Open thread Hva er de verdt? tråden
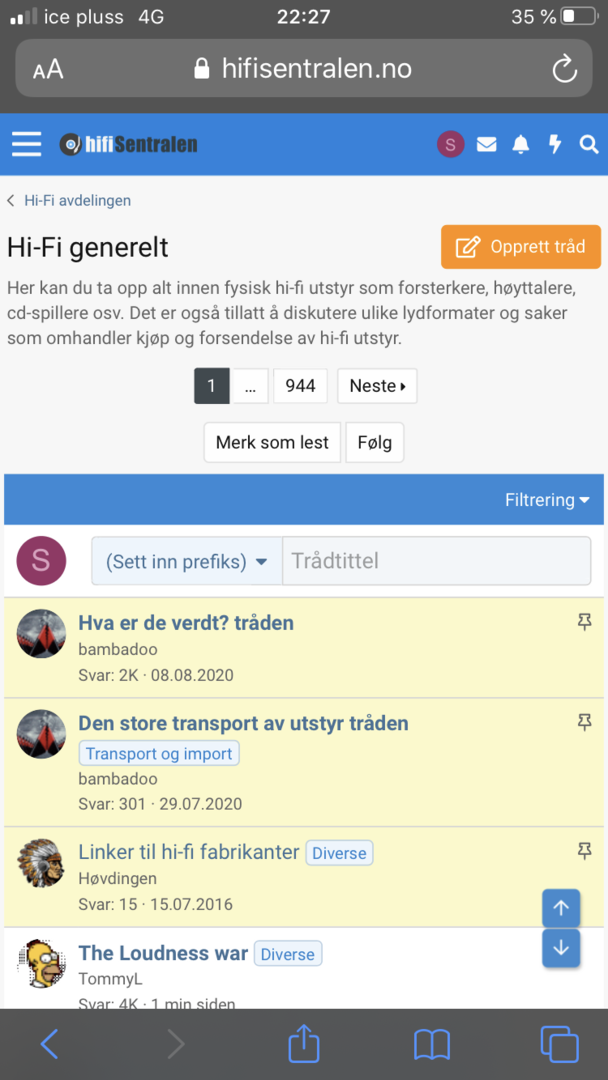The height and width of the screenshot is (1080, 608). pyautogui.click(x=186, y=623)
